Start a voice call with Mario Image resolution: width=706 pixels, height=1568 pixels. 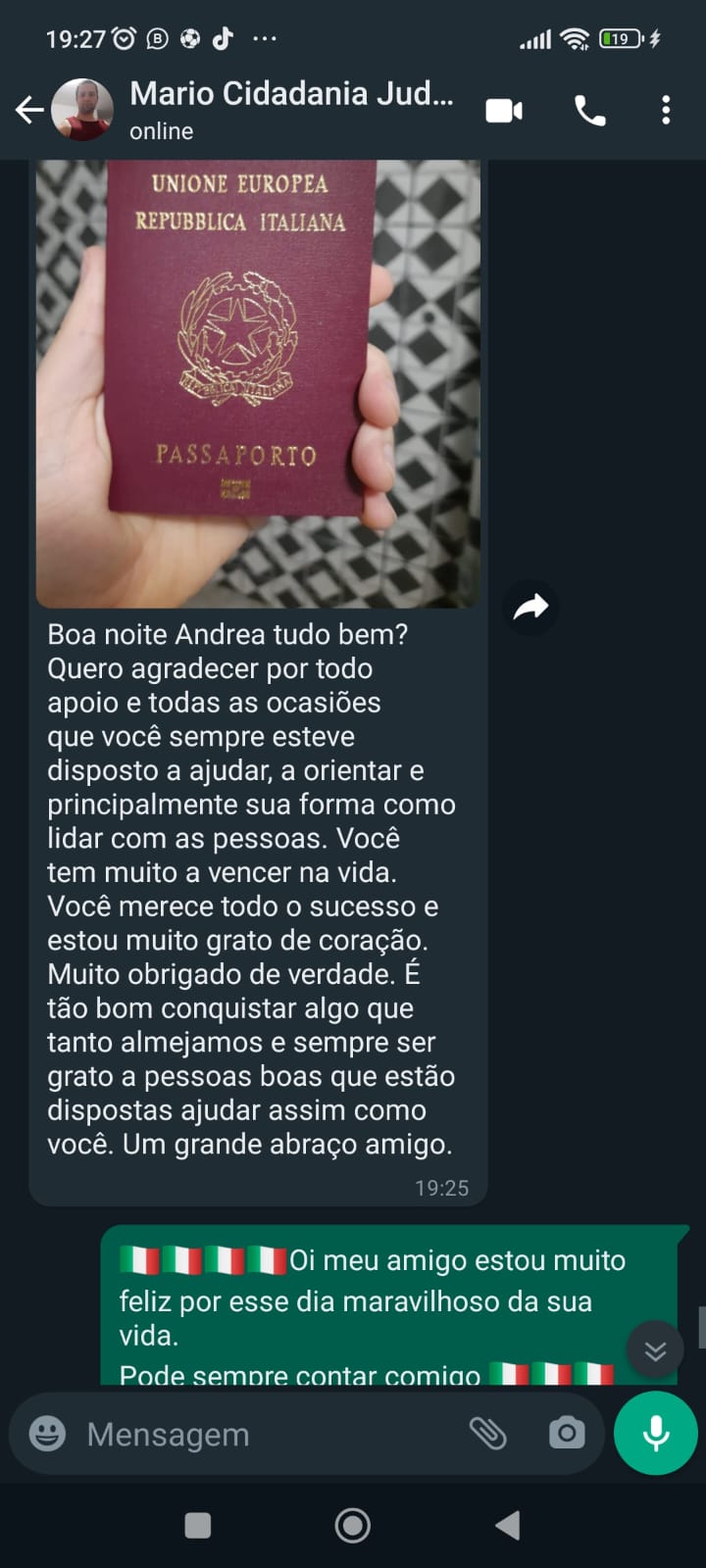coord(589,111)
